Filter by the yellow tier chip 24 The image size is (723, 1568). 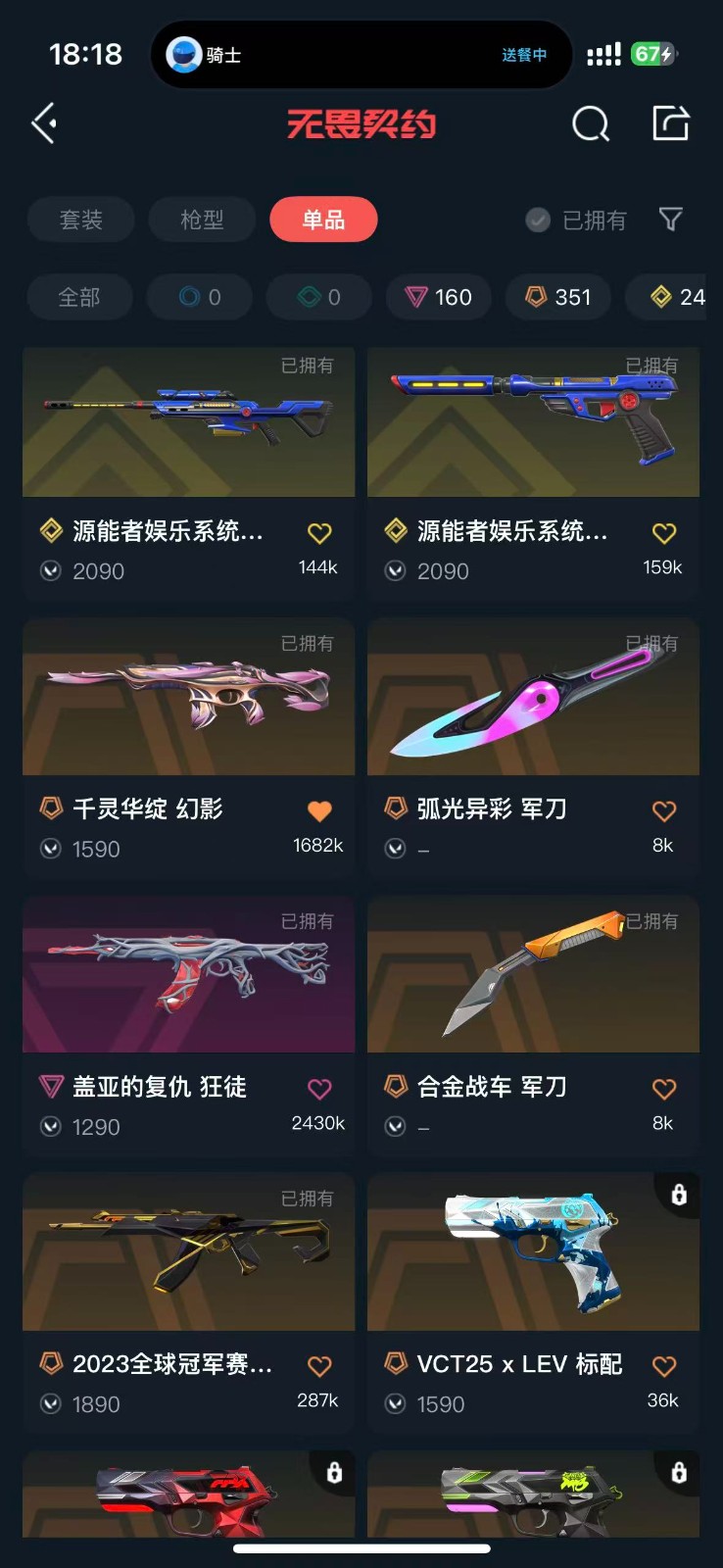678,297
